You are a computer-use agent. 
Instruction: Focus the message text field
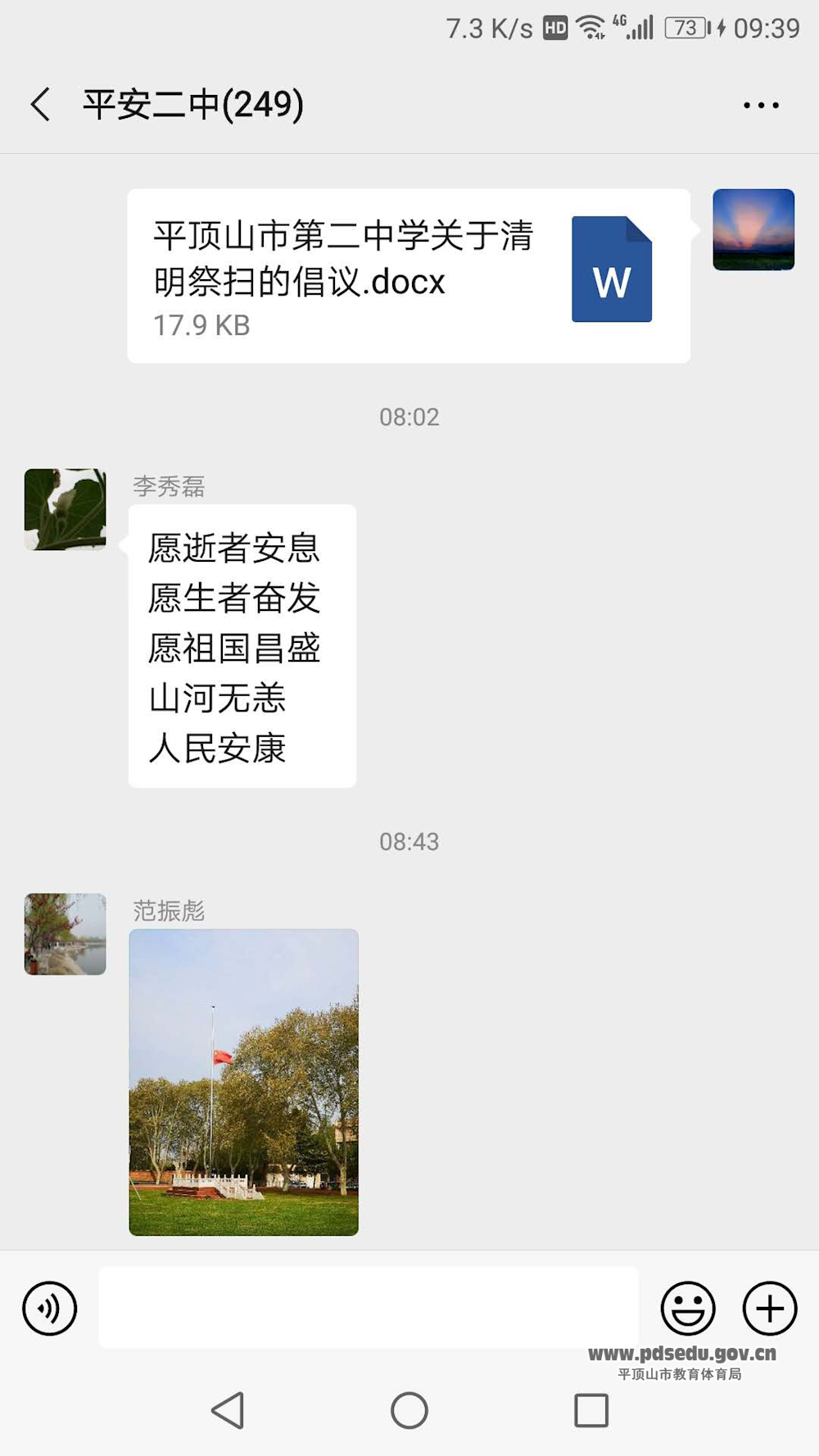(369, 1308)
